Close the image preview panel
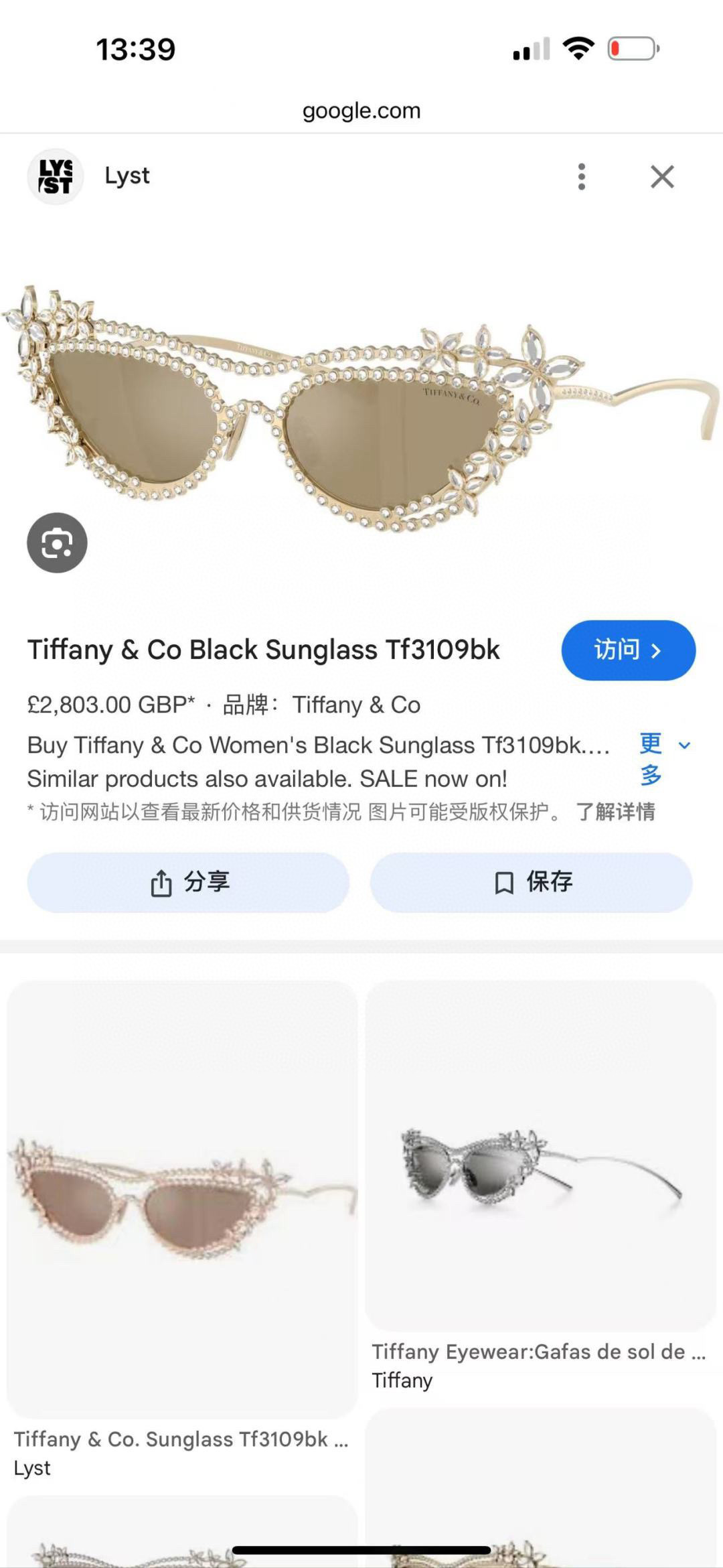The height and width of the screenshot is (1568, 723). (x=662, y=177)
